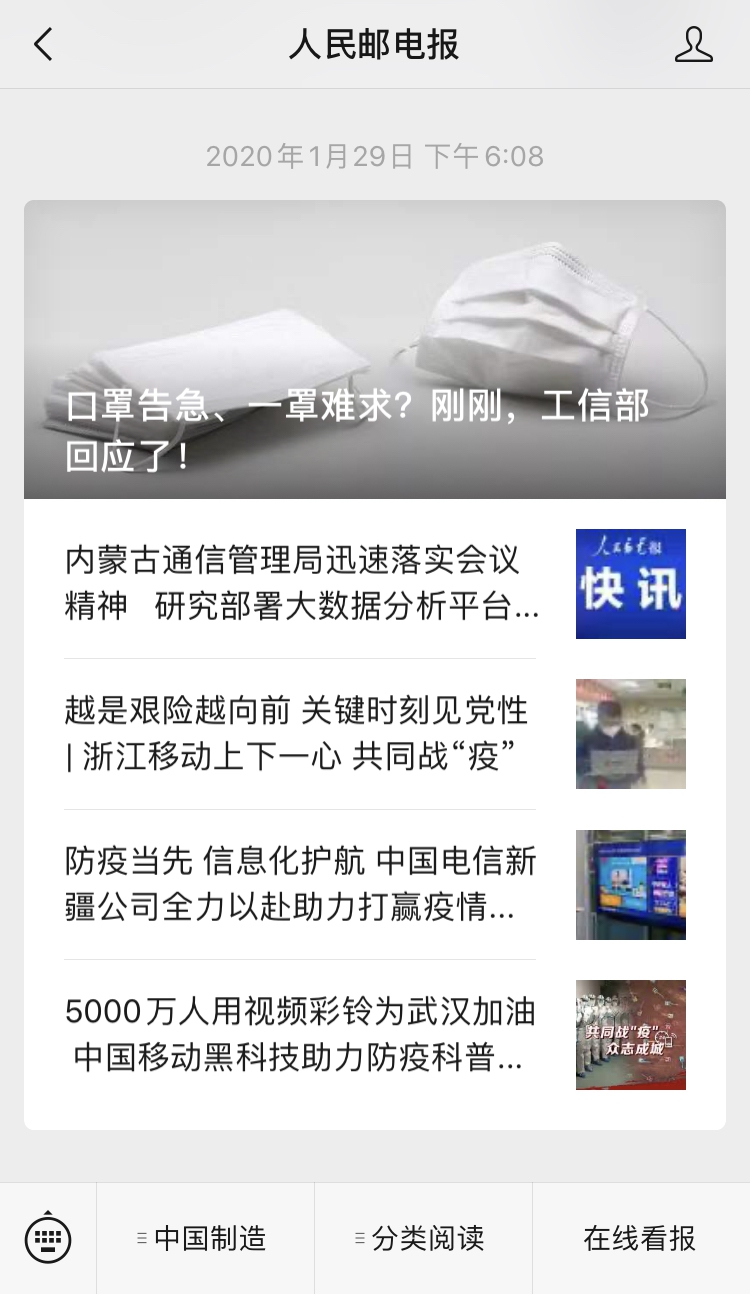The image size is (750, 1294).
Task: Switch to keyboard input mode
Action: 48,1239
